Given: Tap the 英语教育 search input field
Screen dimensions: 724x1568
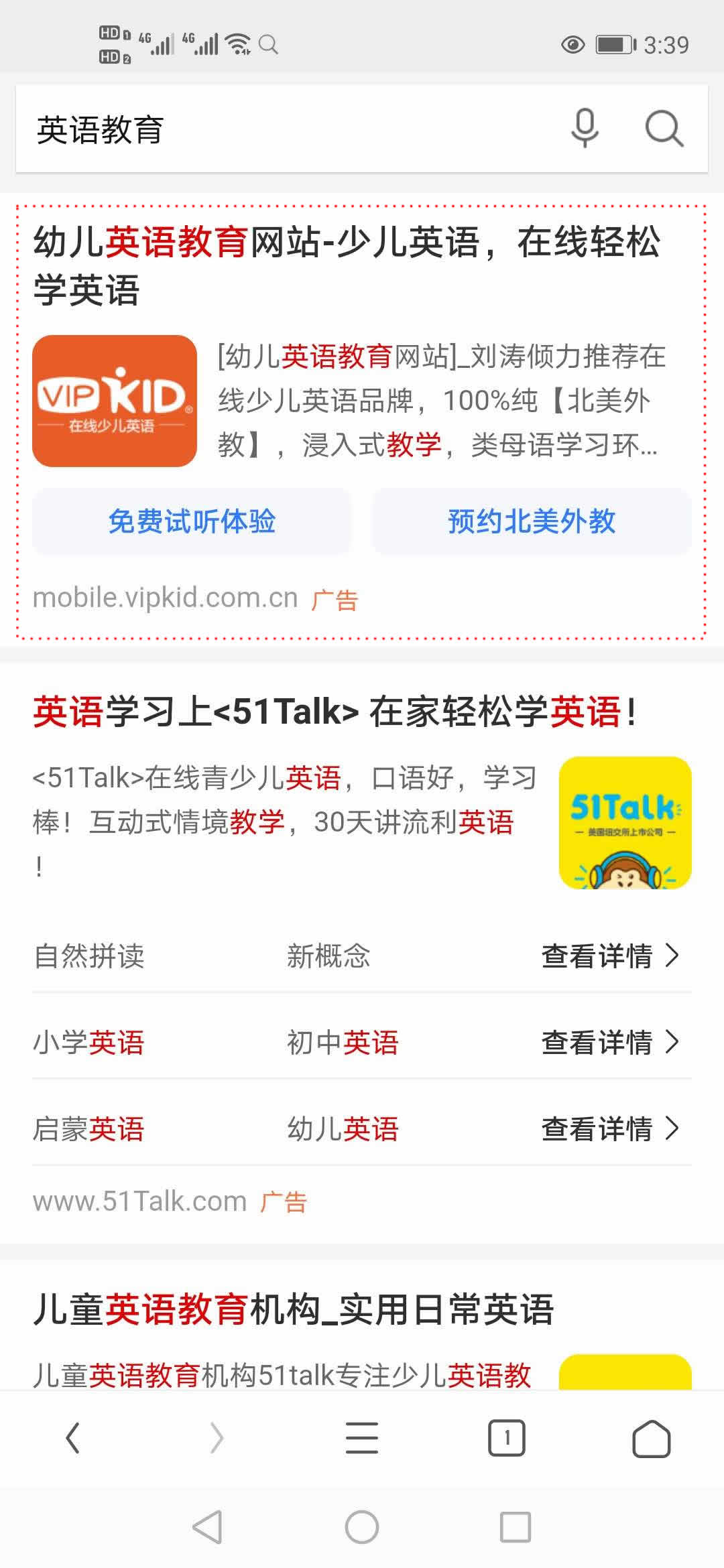Looking at the screenshot, I should 288,129.
